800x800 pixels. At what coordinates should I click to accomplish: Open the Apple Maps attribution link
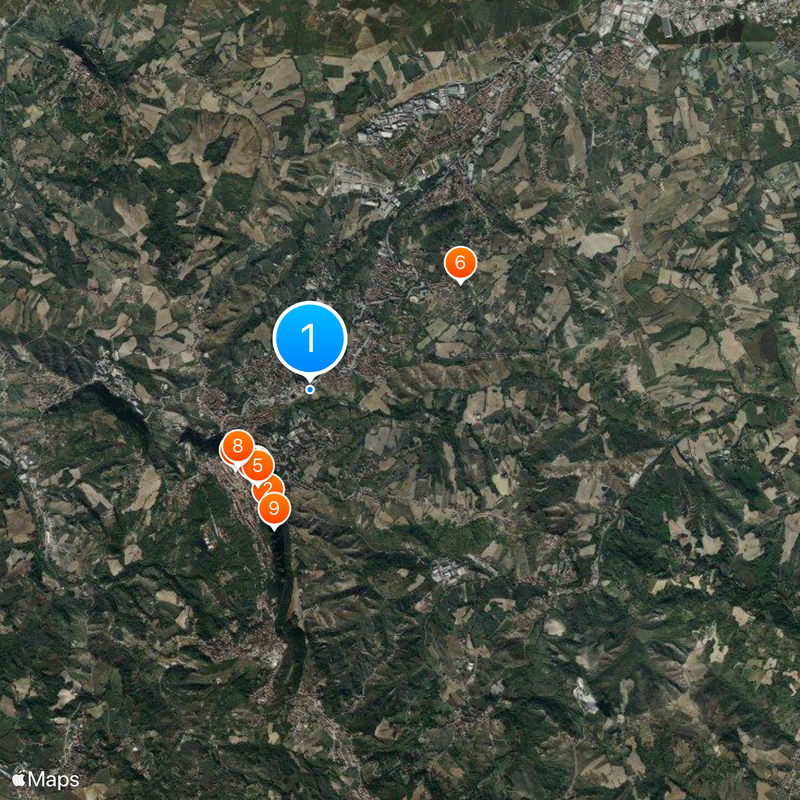click(x=46, y=778)
